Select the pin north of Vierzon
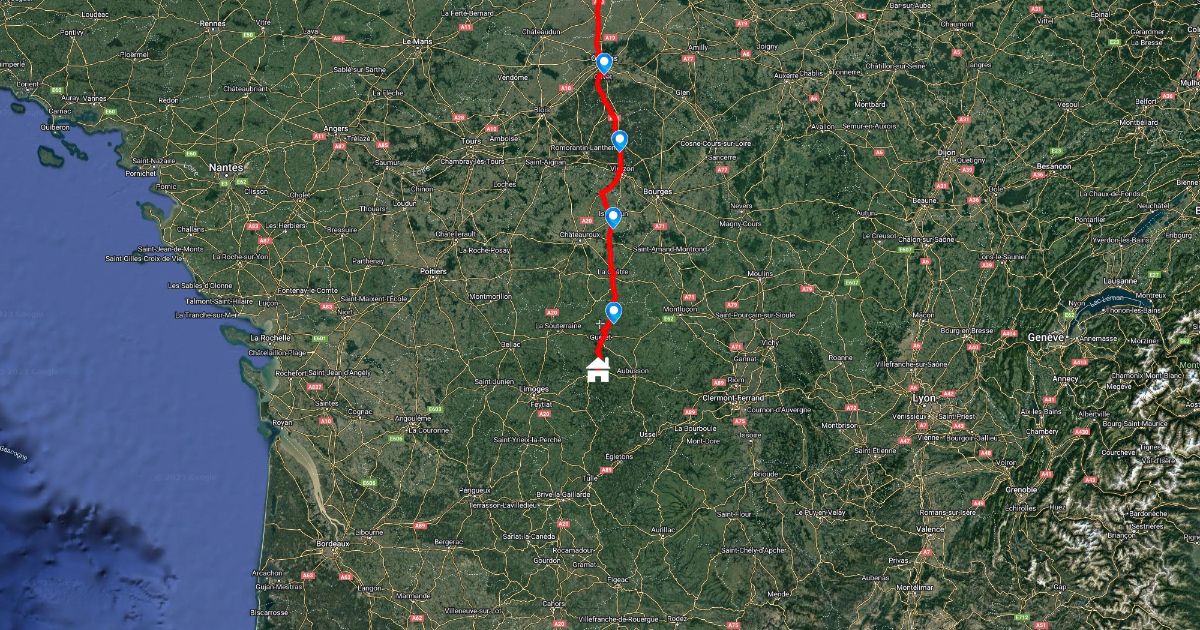Screen dimensions: 1200x630 (620, 139)
